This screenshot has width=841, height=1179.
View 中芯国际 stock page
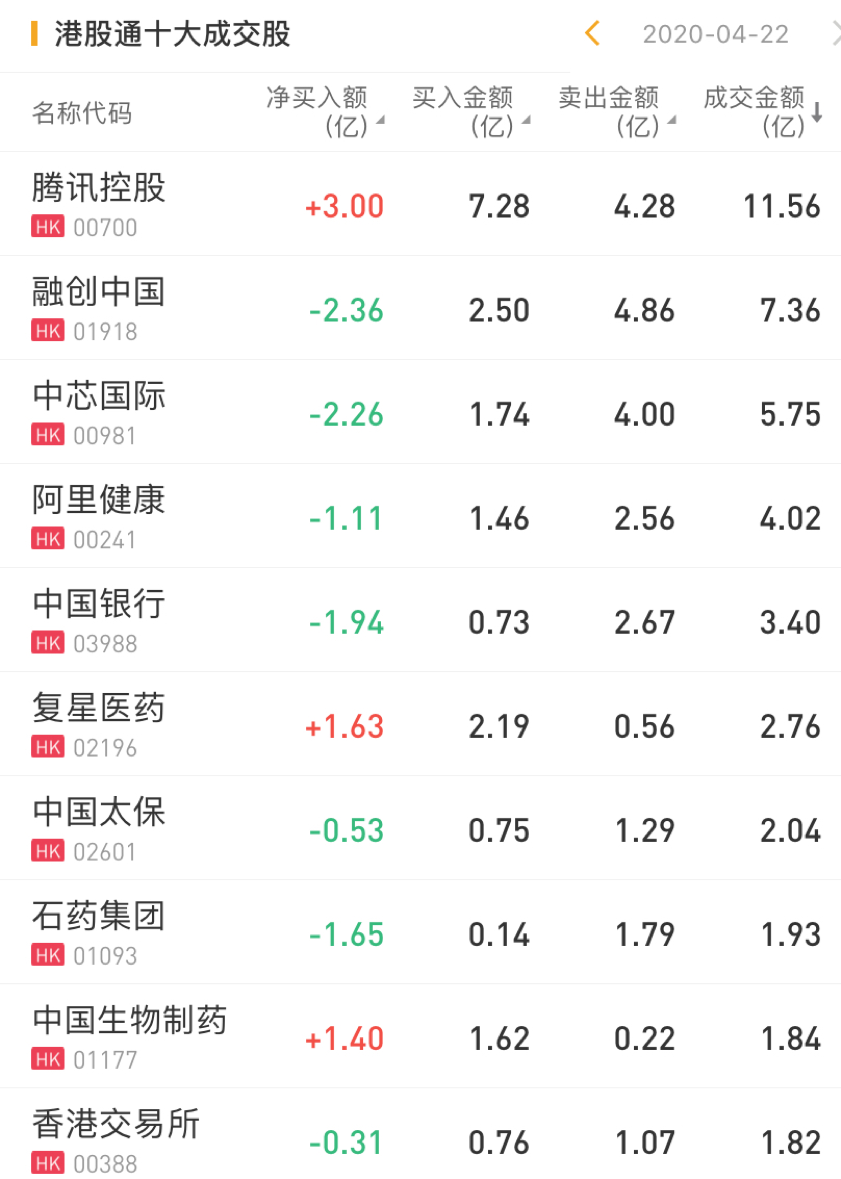tap(99, 412)
